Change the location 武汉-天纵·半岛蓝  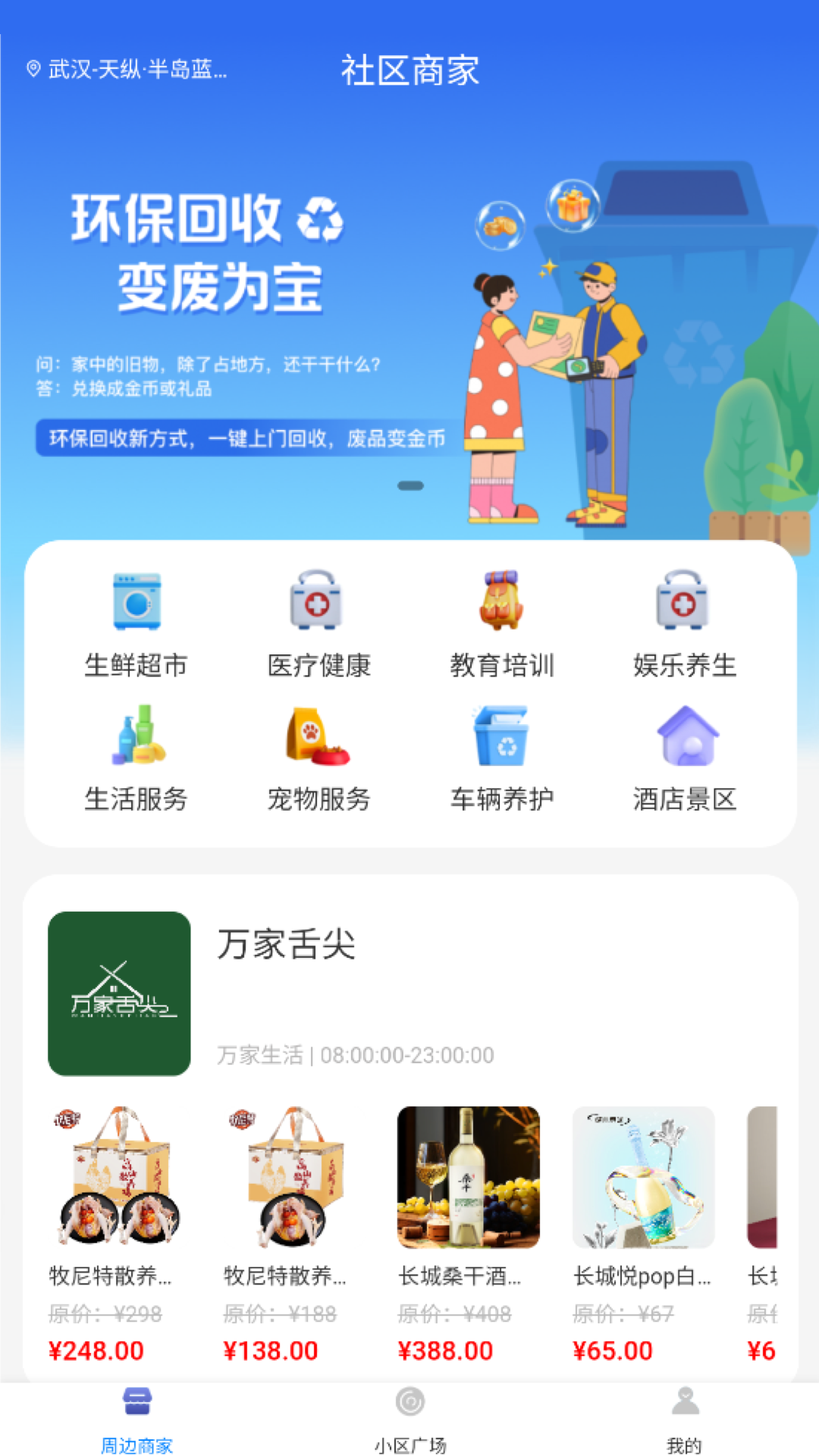(127, 70)
